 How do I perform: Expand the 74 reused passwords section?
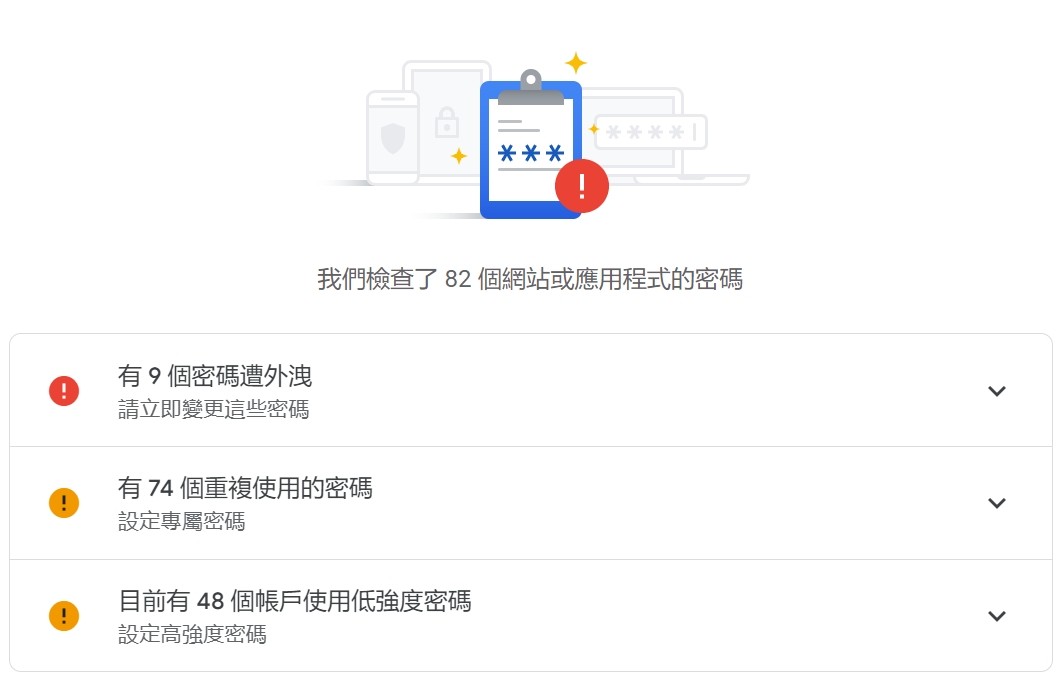tap(530, 503)
